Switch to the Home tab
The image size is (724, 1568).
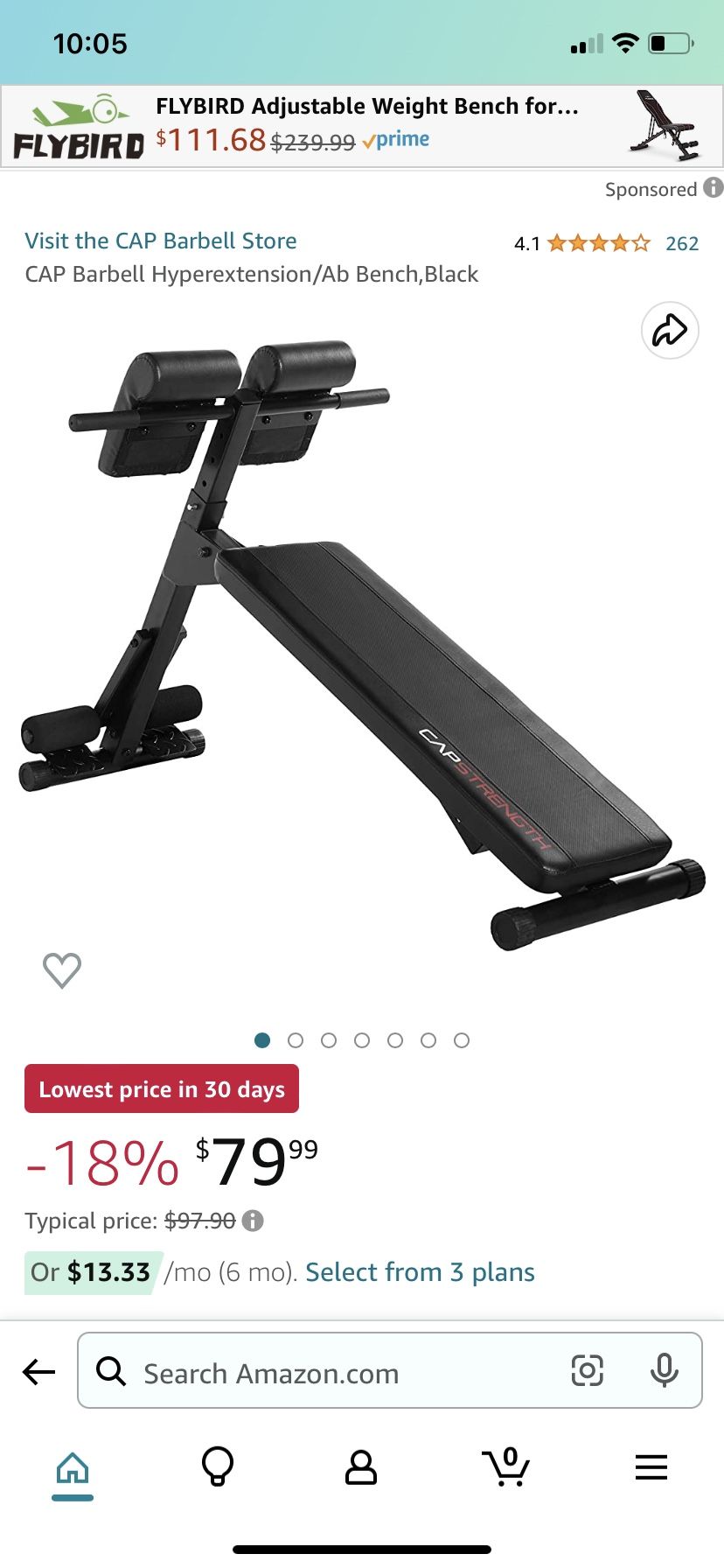pos(73,1468)
